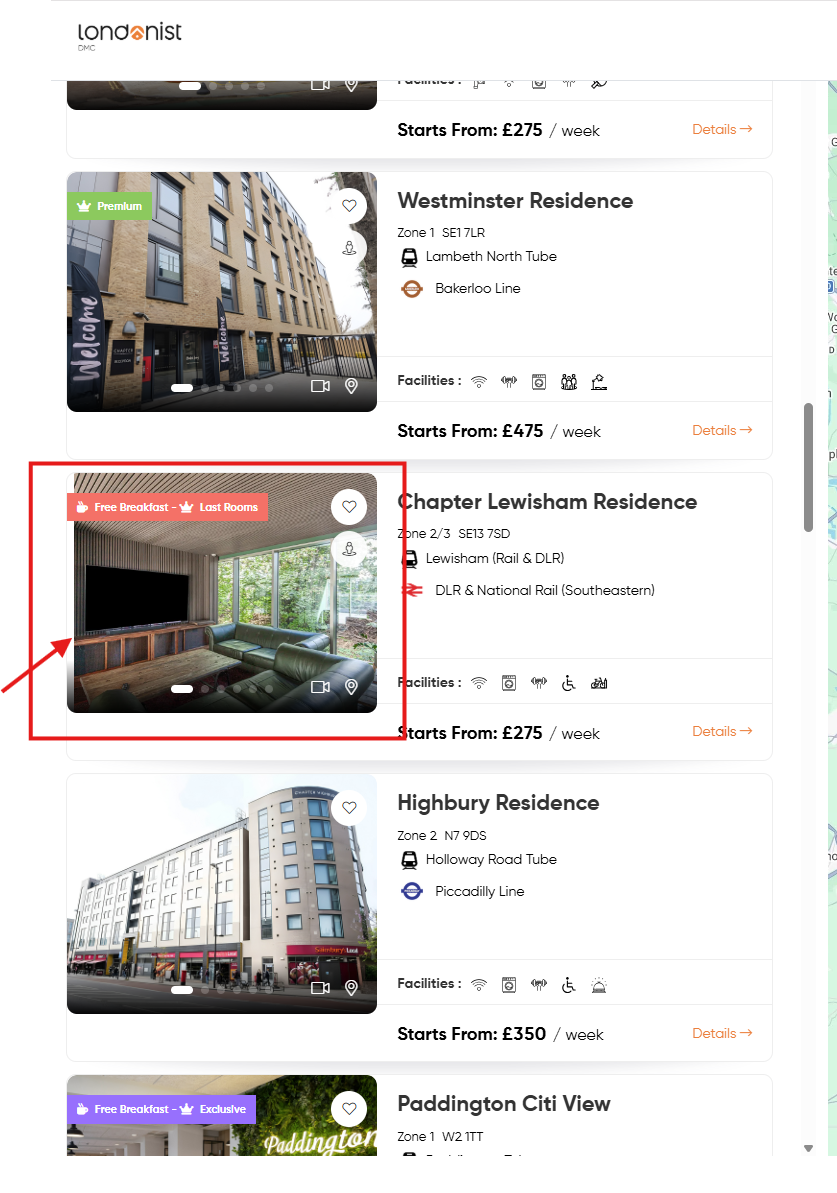
Task: Open street view icon on Westminster Residence
Action: tap(349, 248)
